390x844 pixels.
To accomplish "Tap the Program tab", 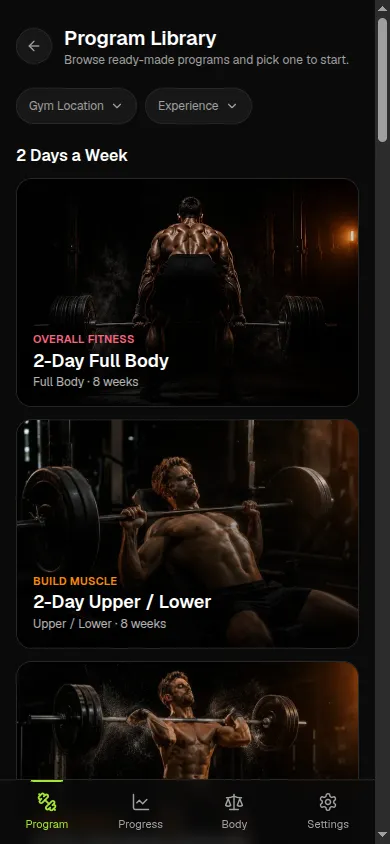I will coord(47,811).
